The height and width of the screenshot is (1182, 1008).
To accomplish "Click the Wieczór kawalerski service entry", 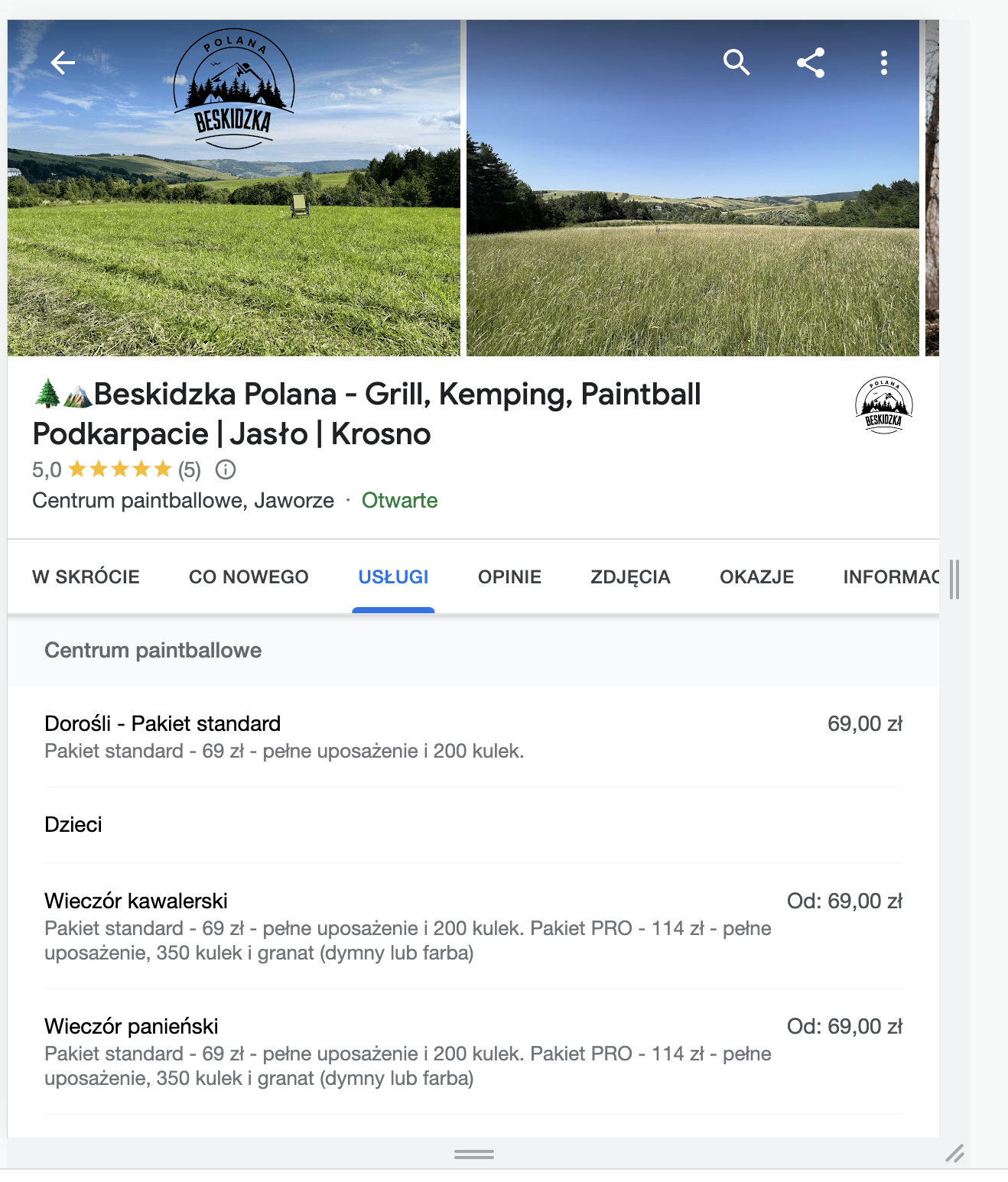I will click(136, 901).
